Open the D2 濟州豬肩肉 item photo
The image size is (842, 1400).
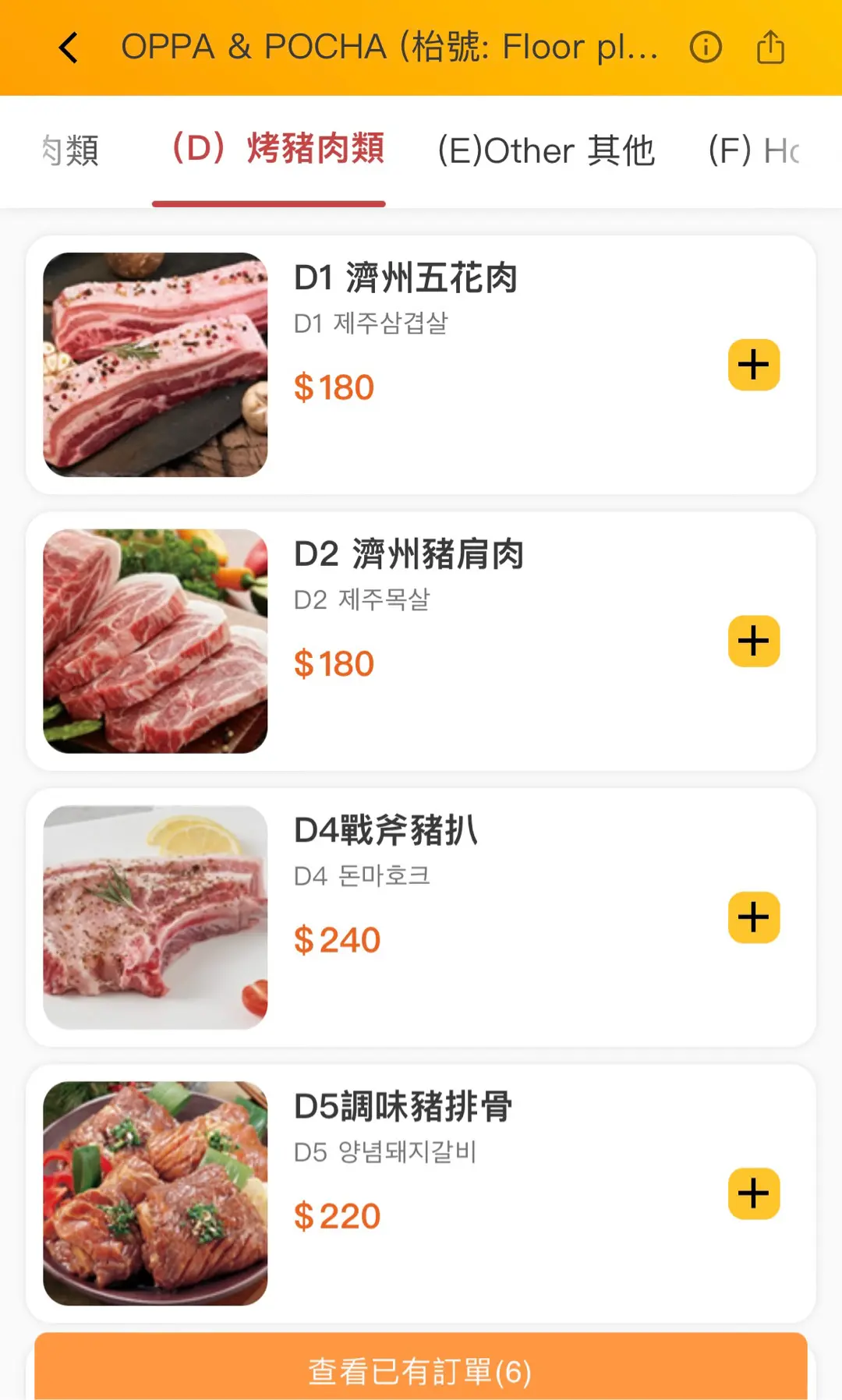click(155, 642)
